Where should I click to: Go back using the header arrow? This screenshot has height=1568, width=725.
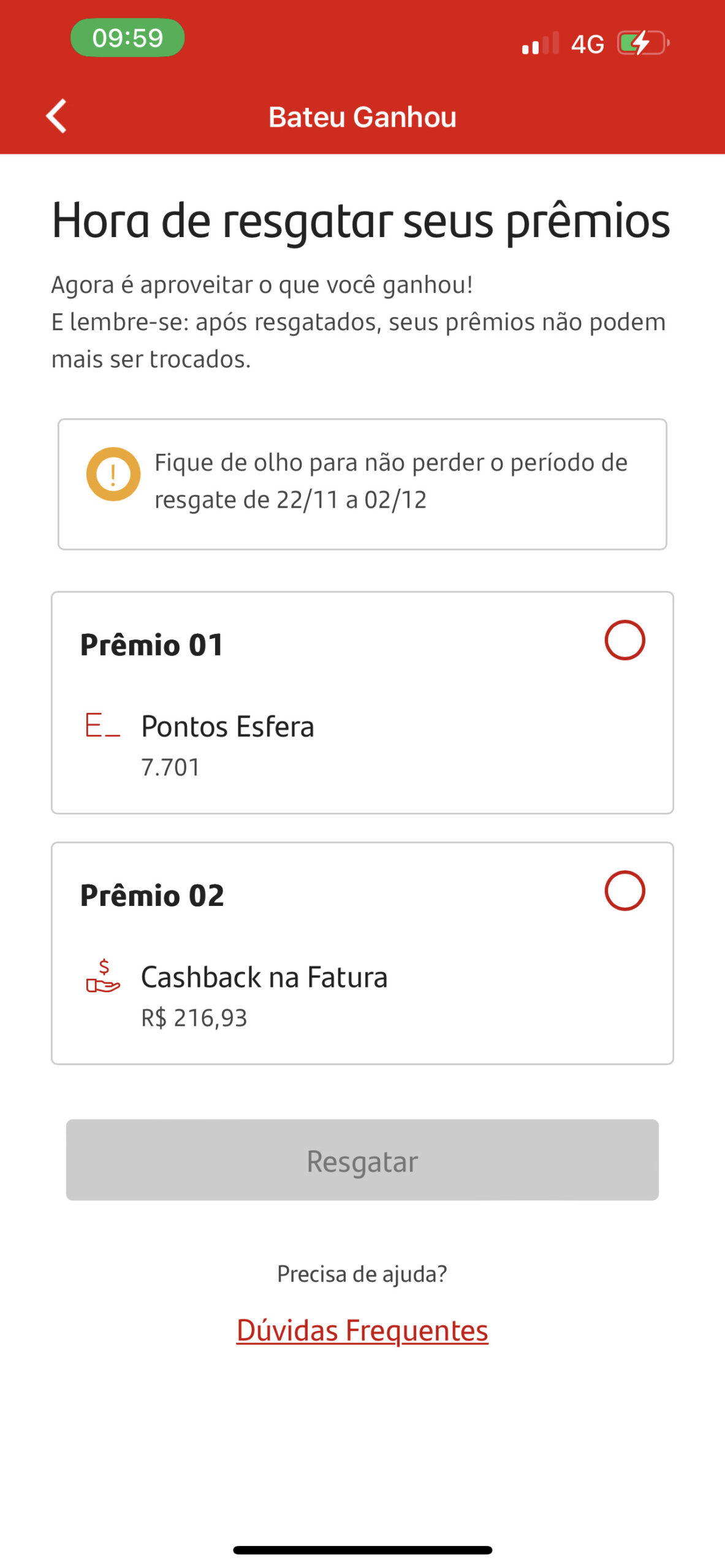(x=56, y=116)
